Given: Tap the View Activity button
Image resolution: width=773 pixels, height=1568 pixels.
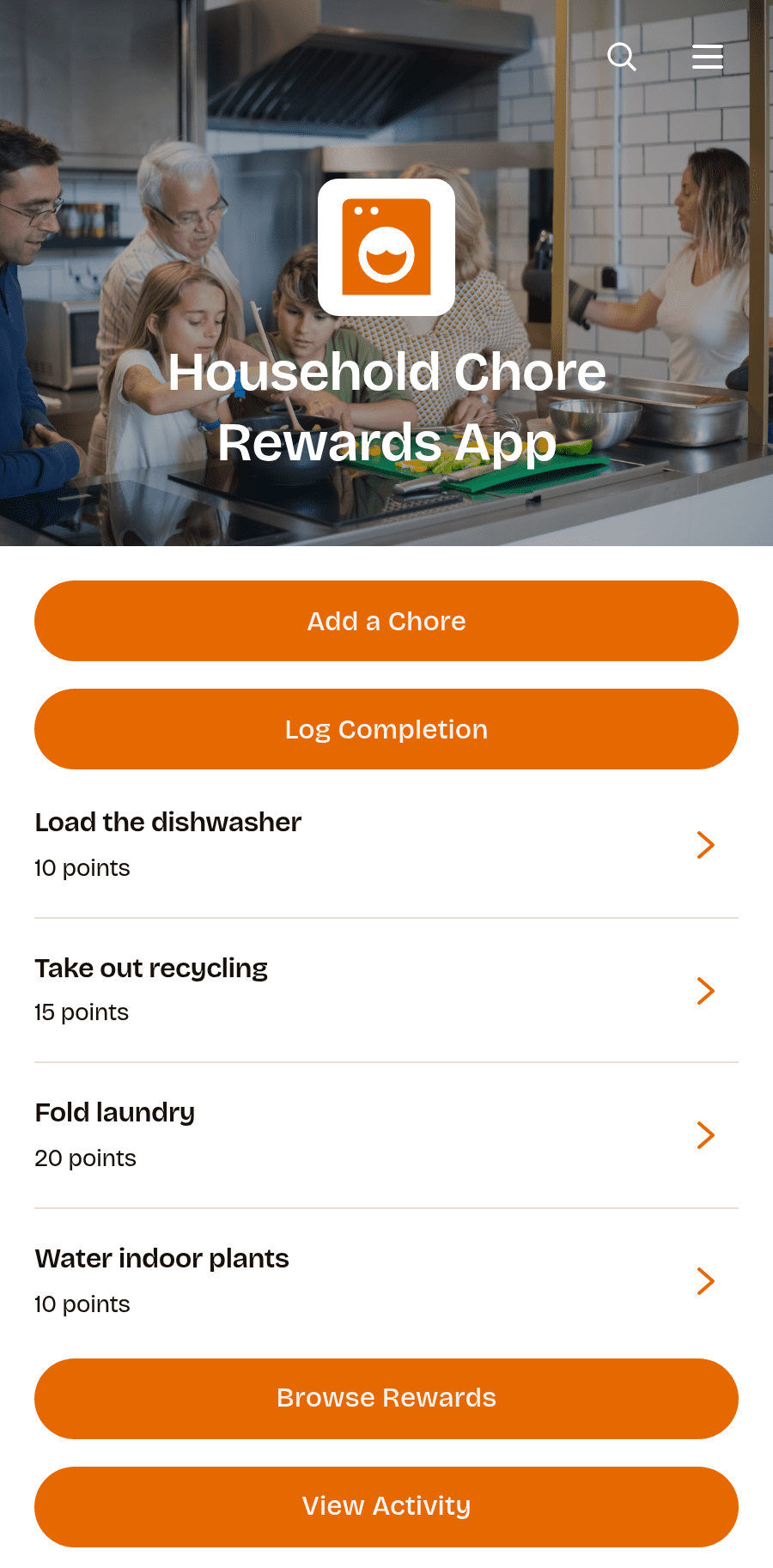Looking at the screenshot, I should [x=386, y=1507].
